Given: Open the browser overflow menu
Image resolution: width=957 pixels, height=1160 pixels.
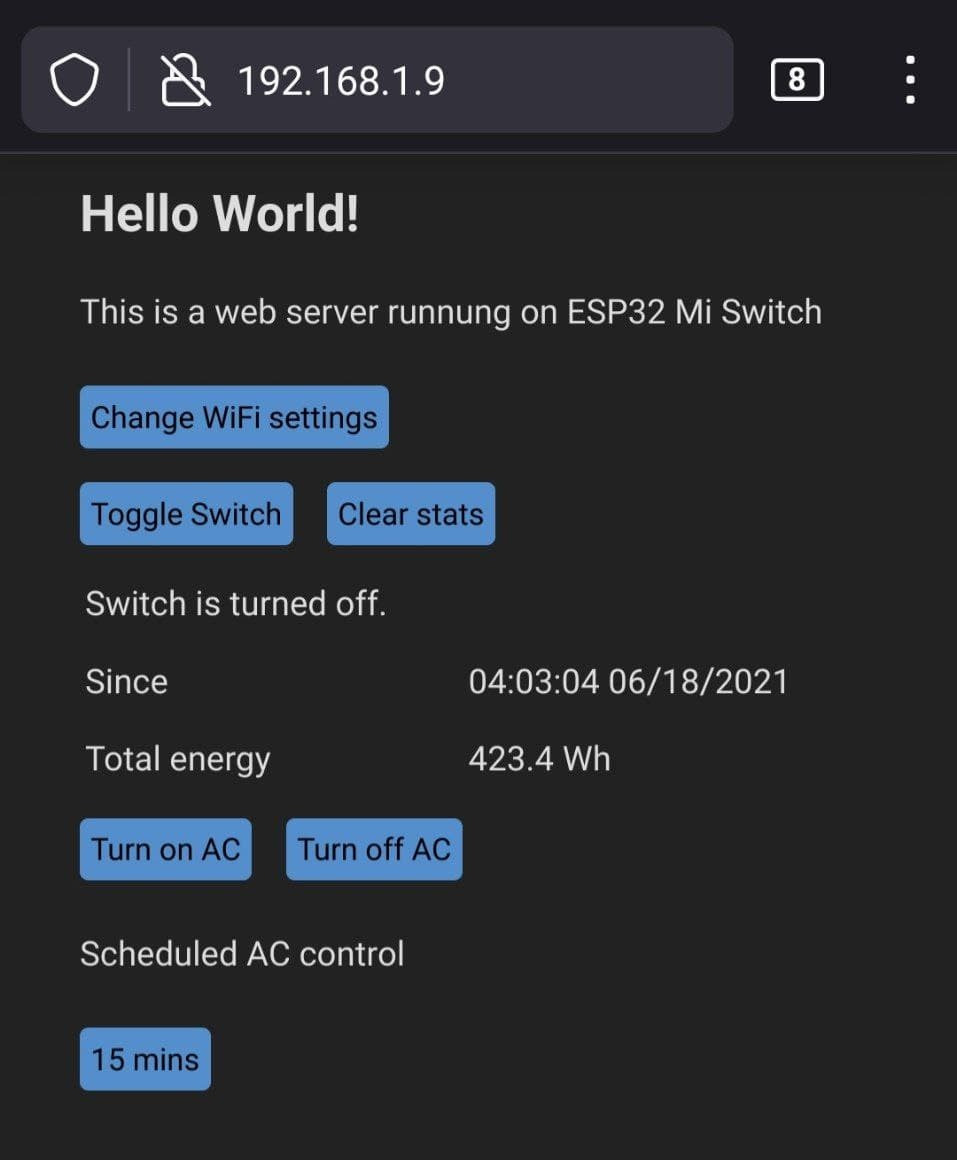Looking at the screenshot, I should coord(909,80).
